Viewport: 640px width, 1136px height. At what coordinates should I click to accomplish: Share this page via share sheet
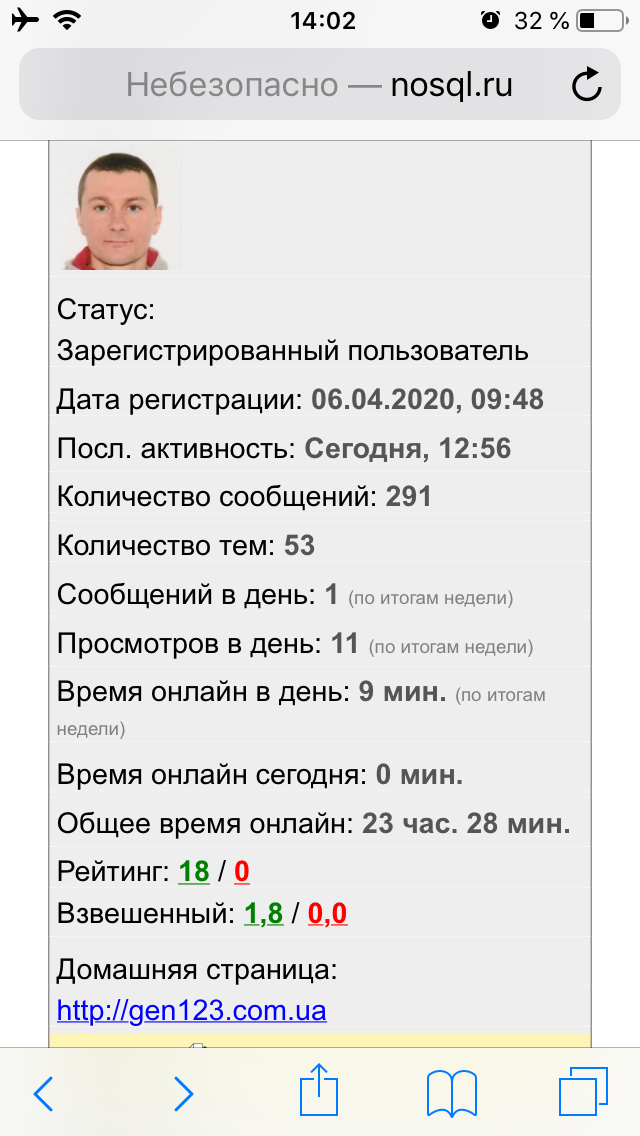320,1090
